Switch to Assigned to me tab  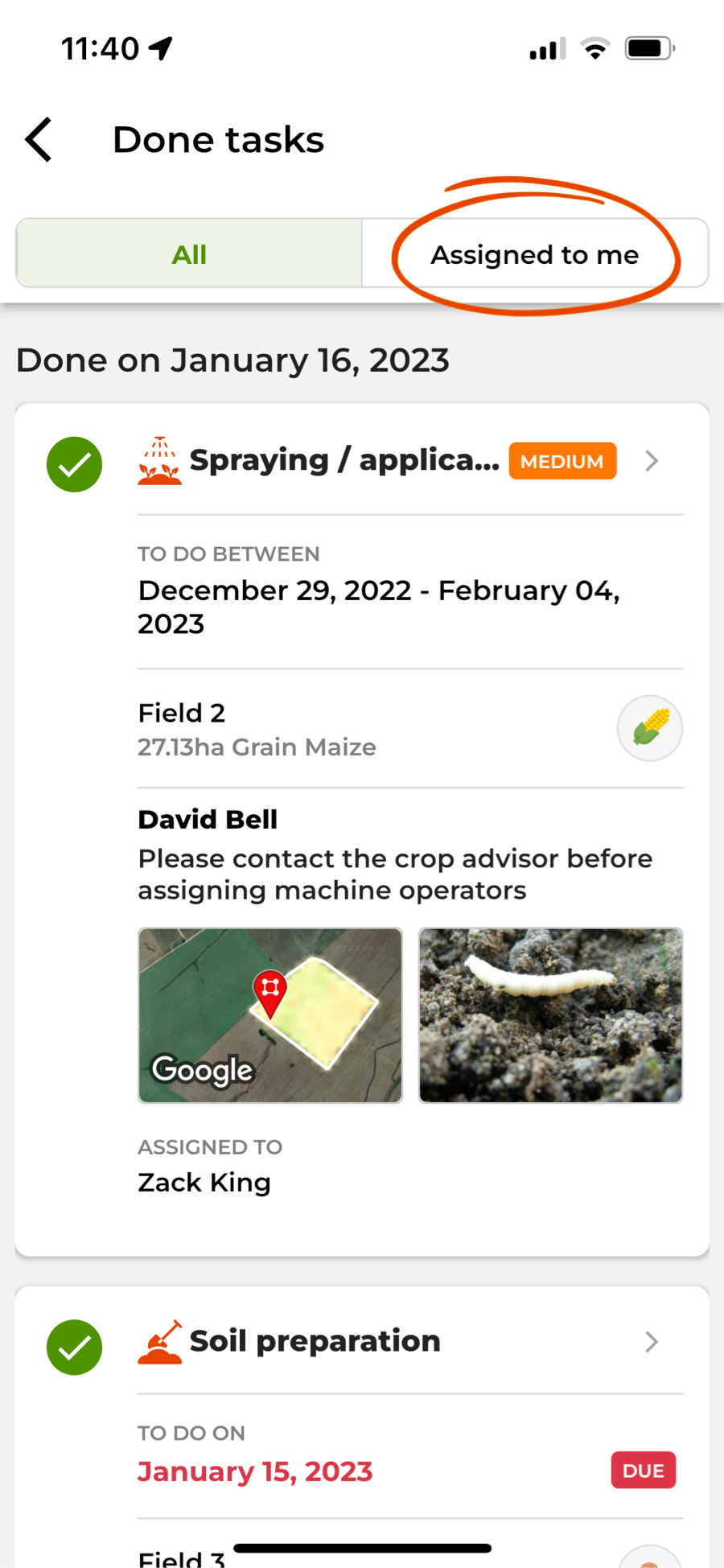[x=534, y=254]
